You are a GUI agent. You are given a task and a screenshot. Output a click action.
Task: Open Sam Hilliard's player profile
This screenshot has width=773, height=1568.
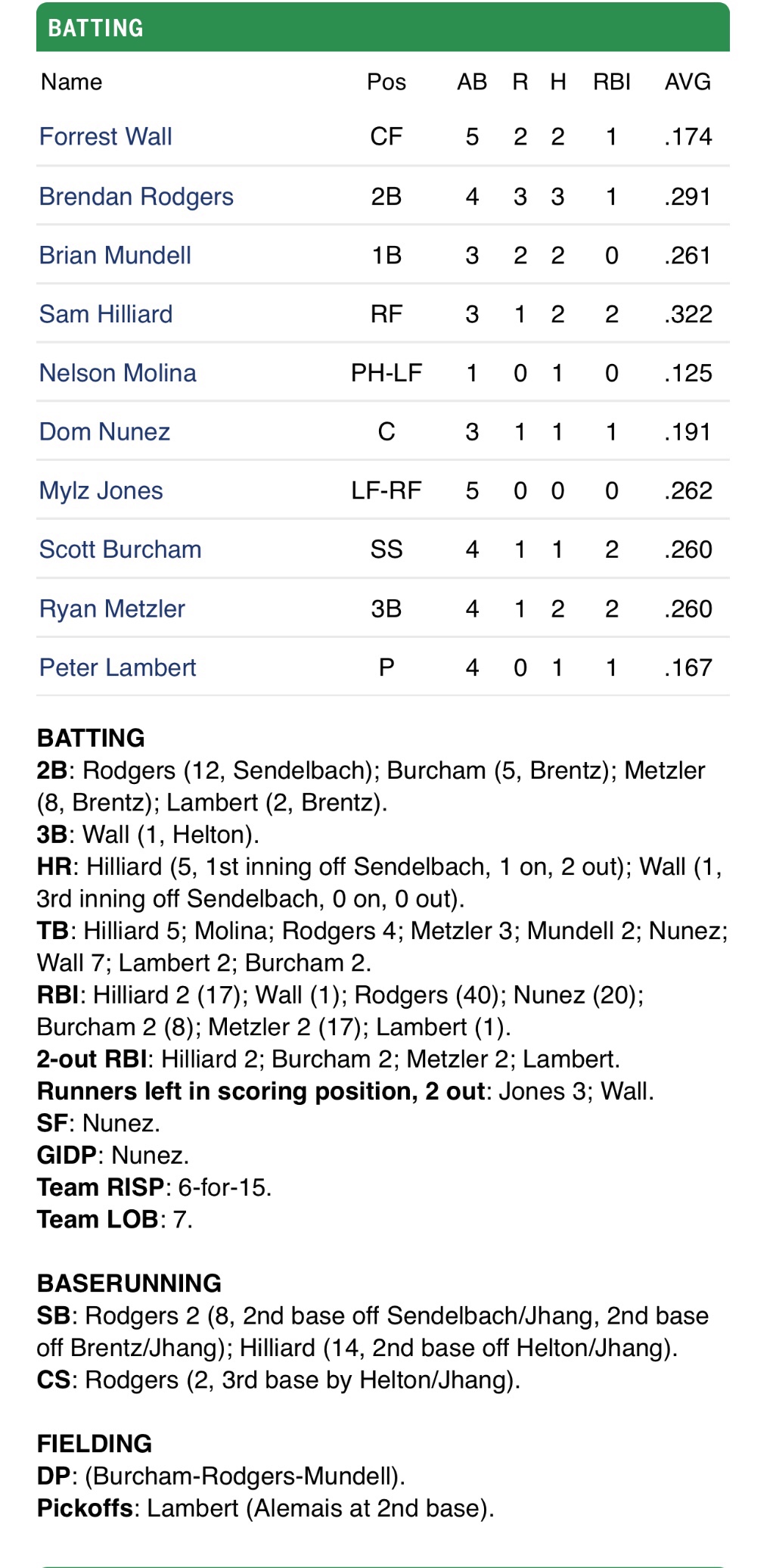pos(106,314)
